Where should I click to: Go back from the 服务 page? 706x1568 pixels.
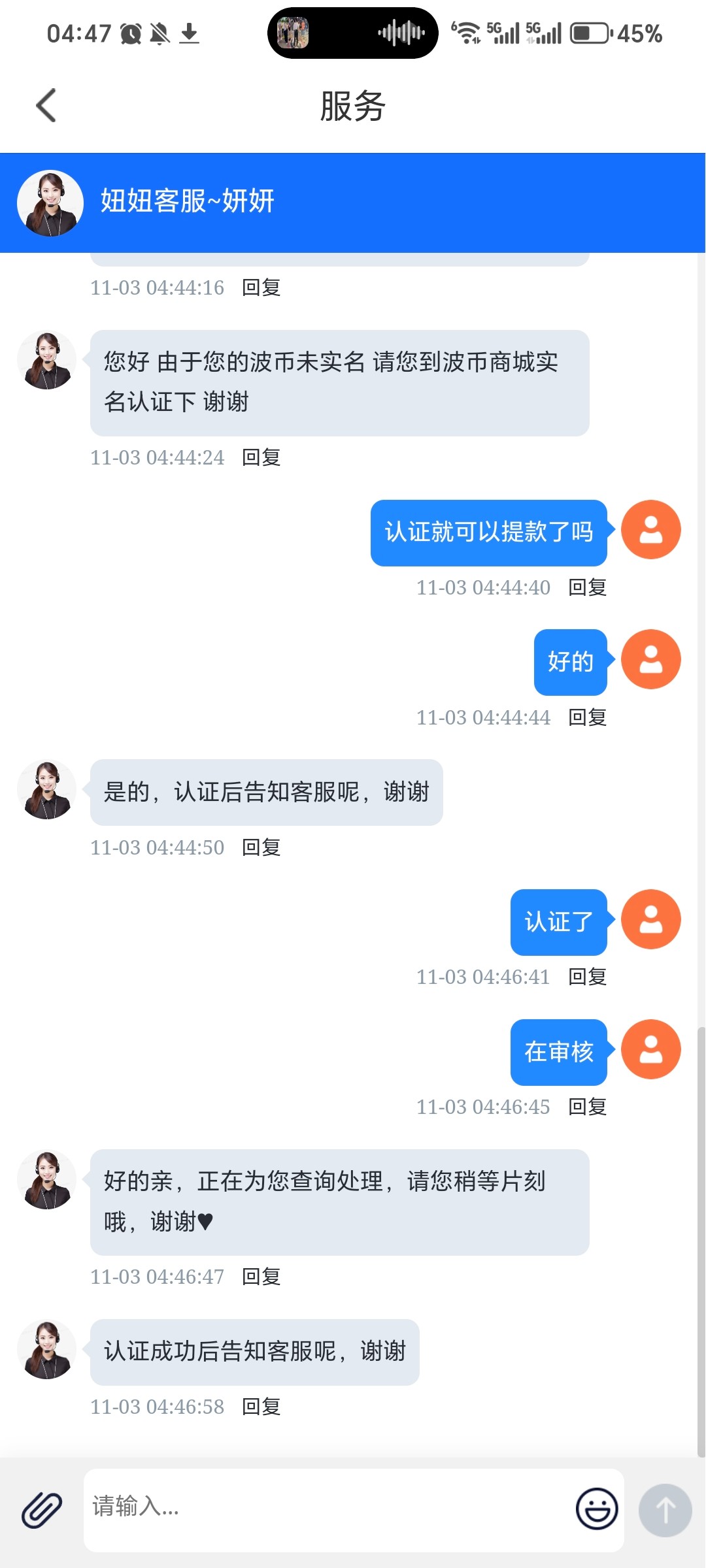point(46,106)
